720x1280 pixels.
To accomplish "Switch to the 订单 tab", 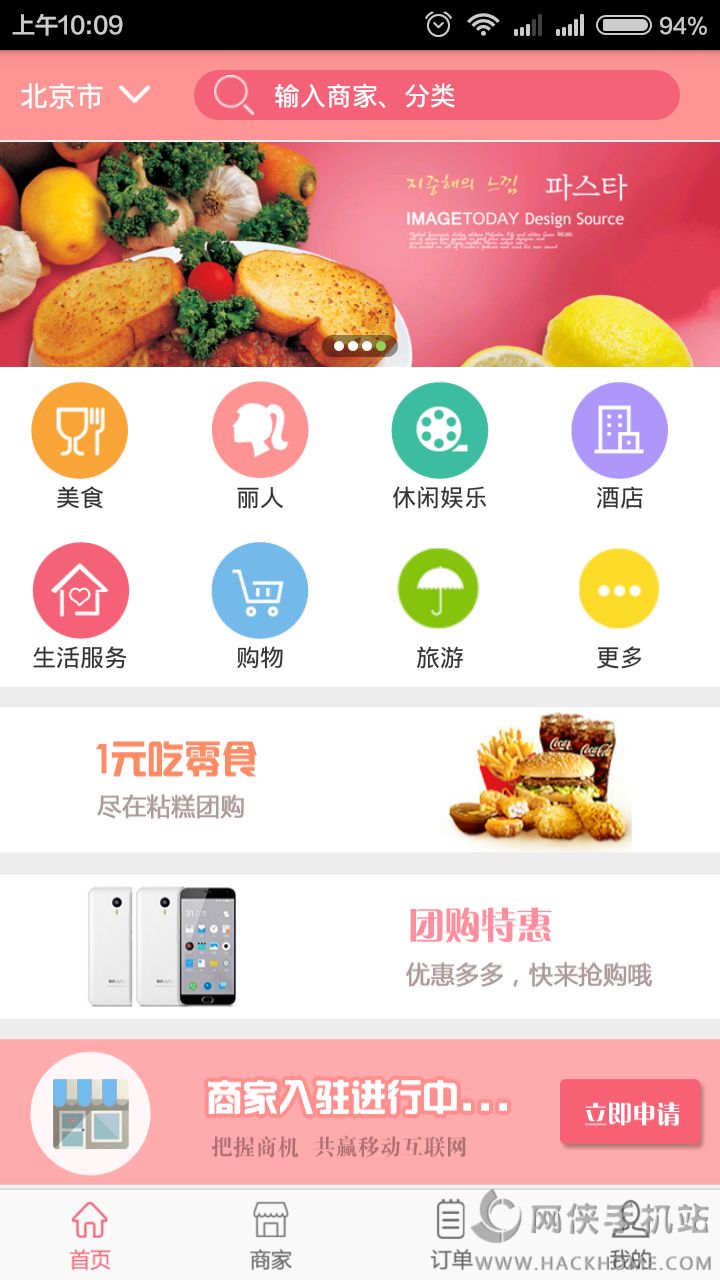I will (x=450, y=1236).
